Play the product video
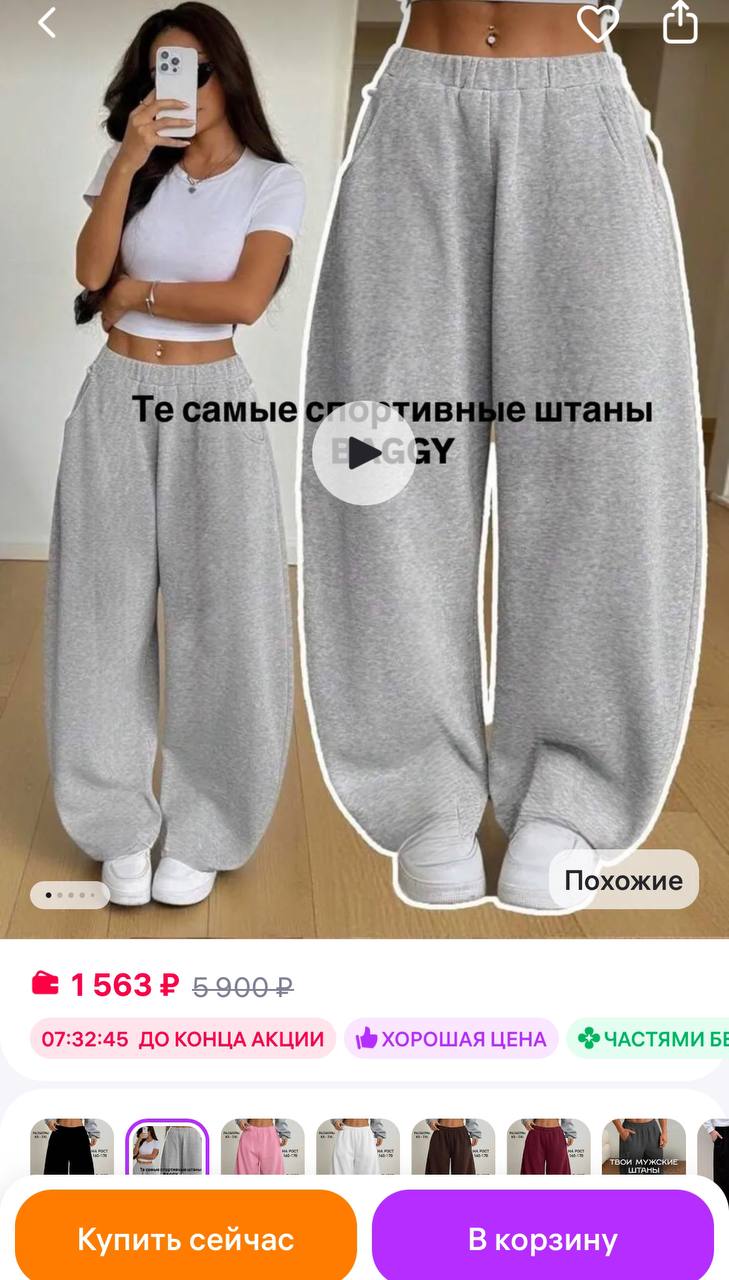 click(x=363, y=453)
